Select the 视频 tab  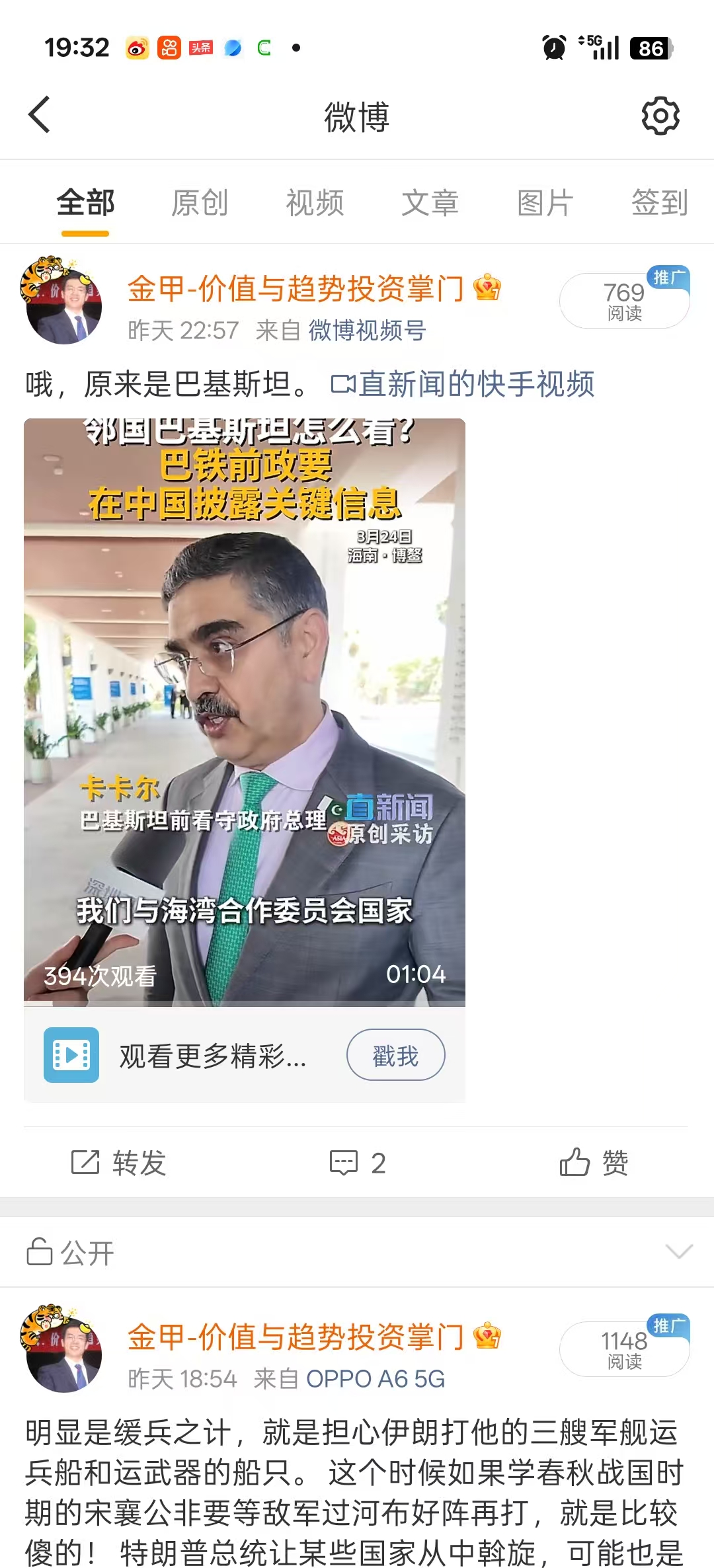(x=315, y=203)
